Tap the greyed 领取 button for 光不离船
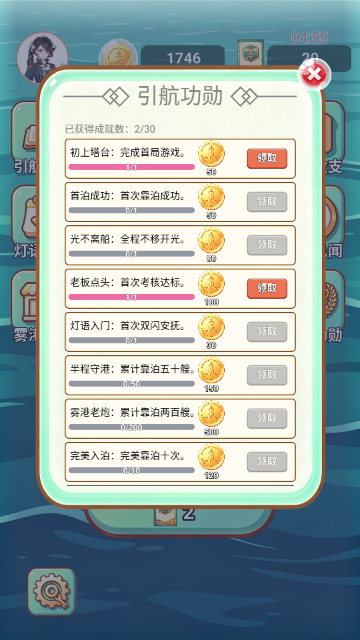 click(x=267, y=245)
